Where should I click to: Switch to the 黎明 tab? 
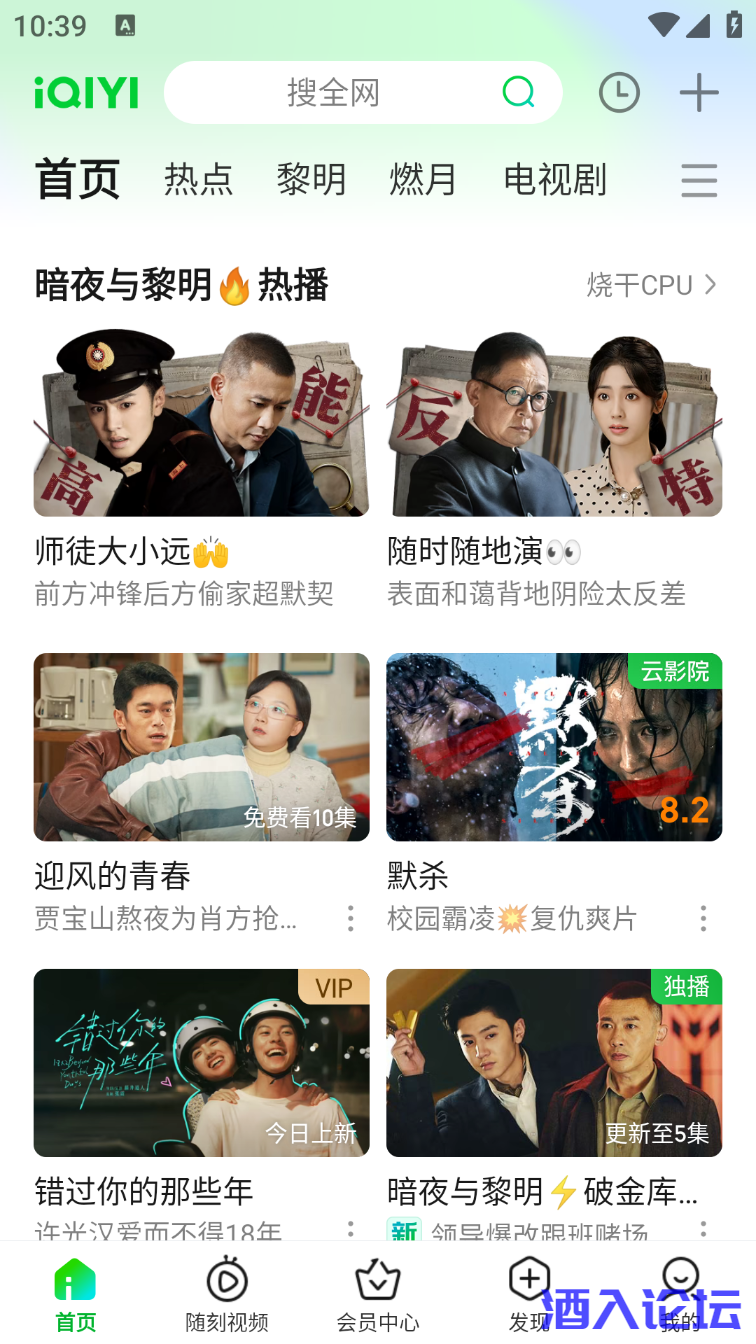pos(311,180)
